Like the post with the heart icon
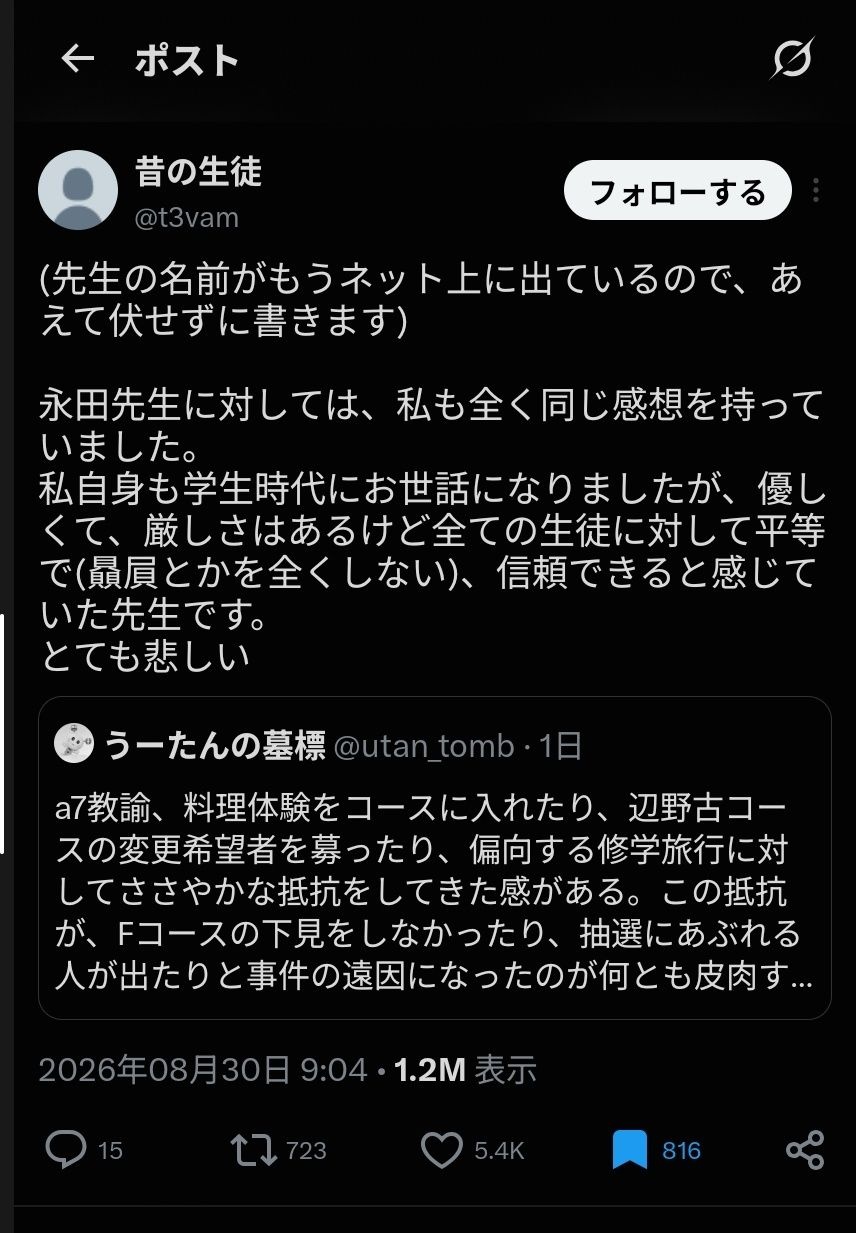 pyautogui.click(x=441, y=1151)
